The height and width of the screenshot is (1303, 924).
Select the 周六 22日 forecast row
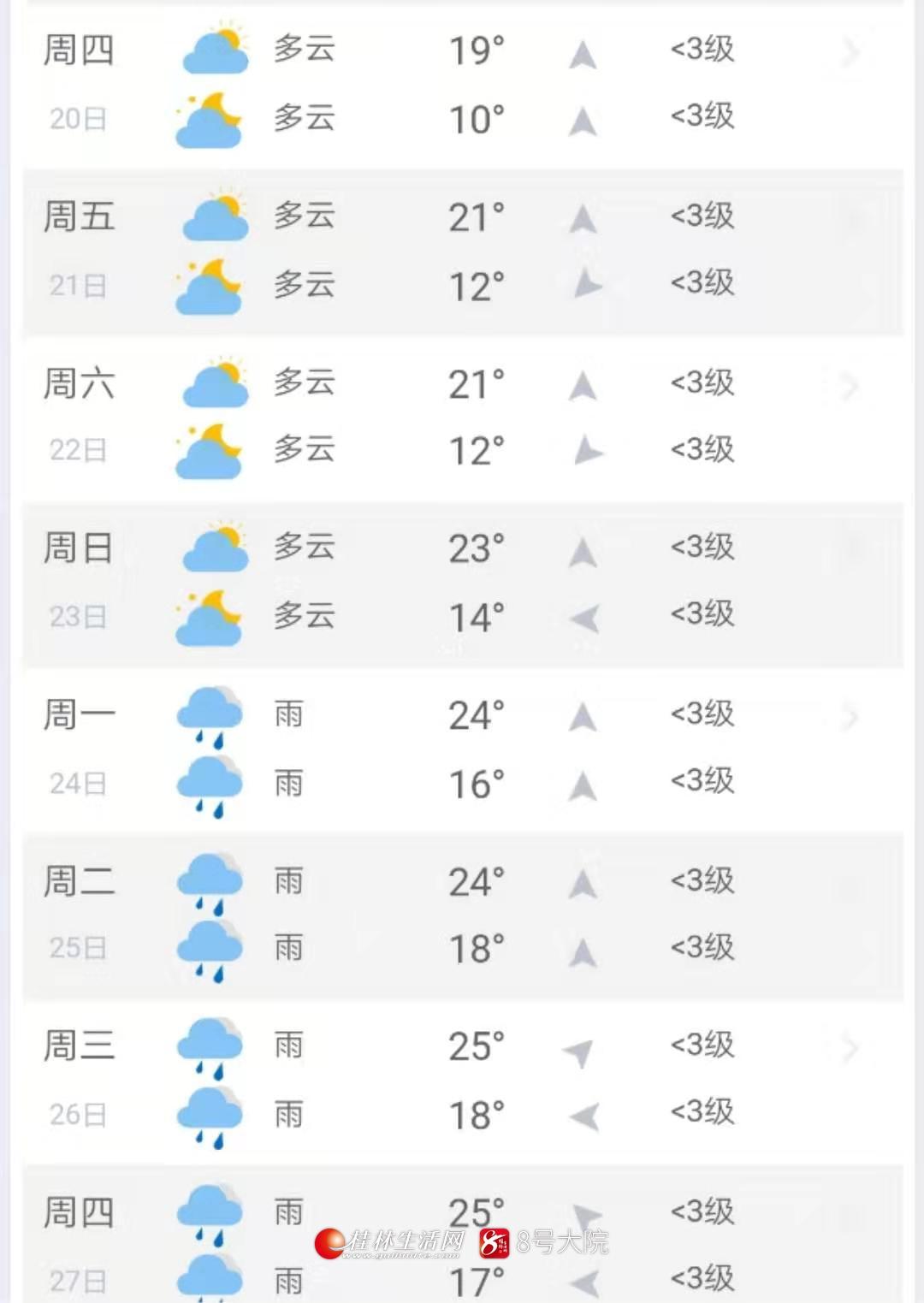coord(462,417)
